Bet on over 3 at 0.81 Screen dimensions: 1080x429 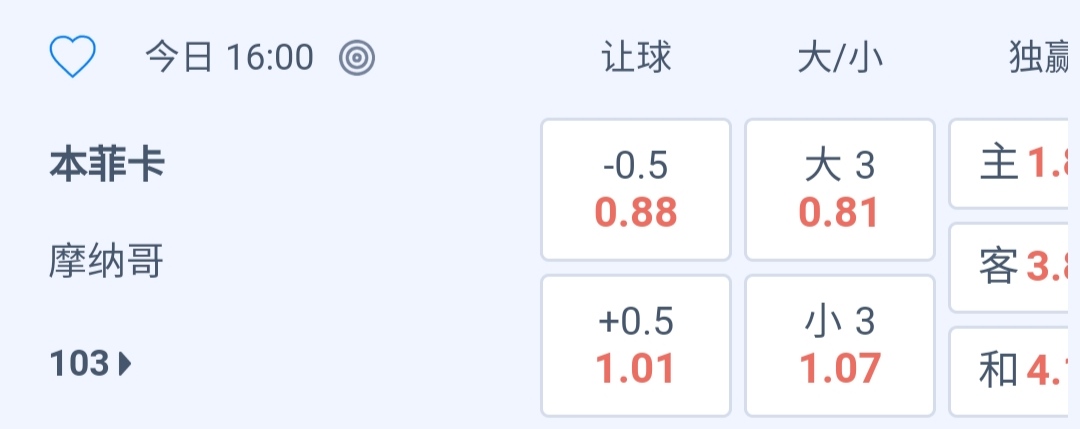(839, 190)
